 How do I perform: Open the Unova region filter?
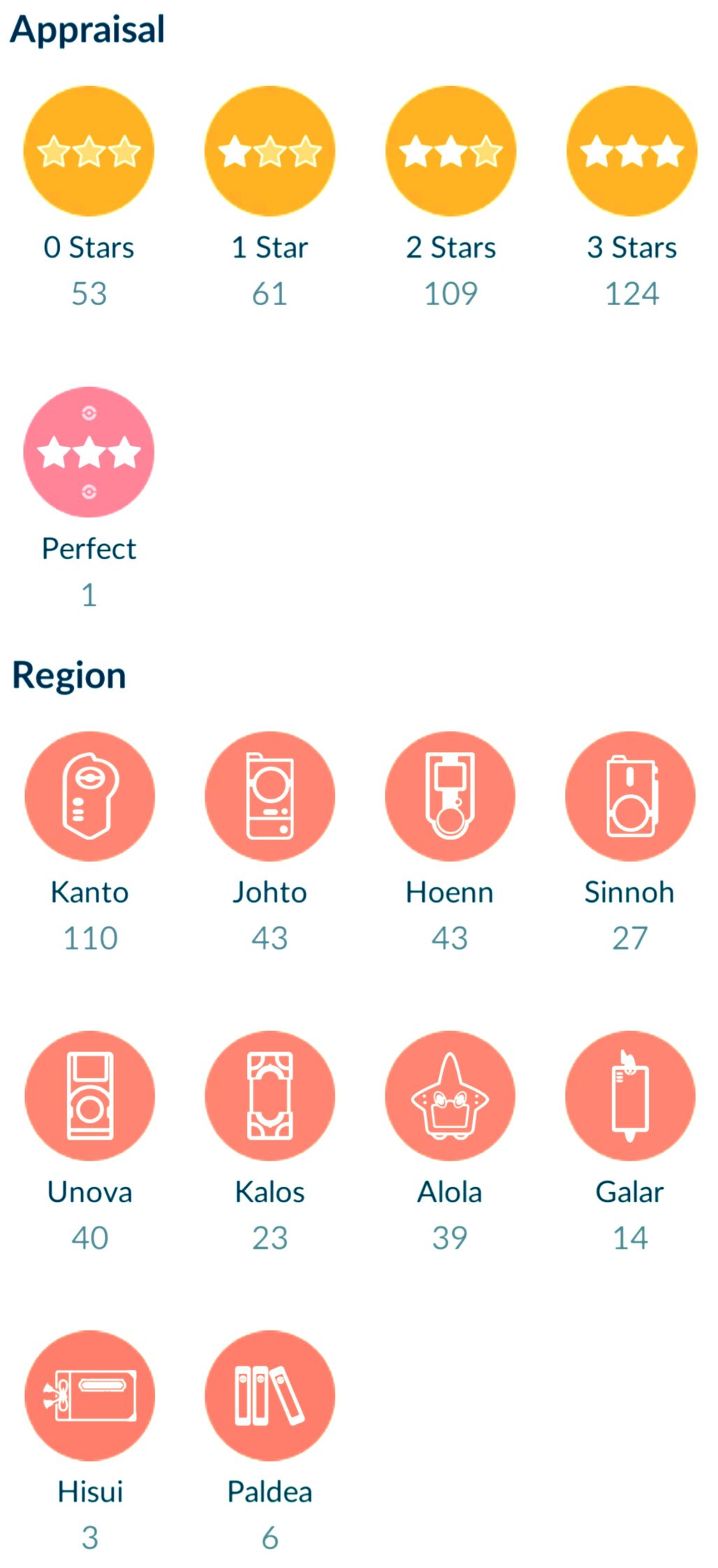[x=89, y=1095]
